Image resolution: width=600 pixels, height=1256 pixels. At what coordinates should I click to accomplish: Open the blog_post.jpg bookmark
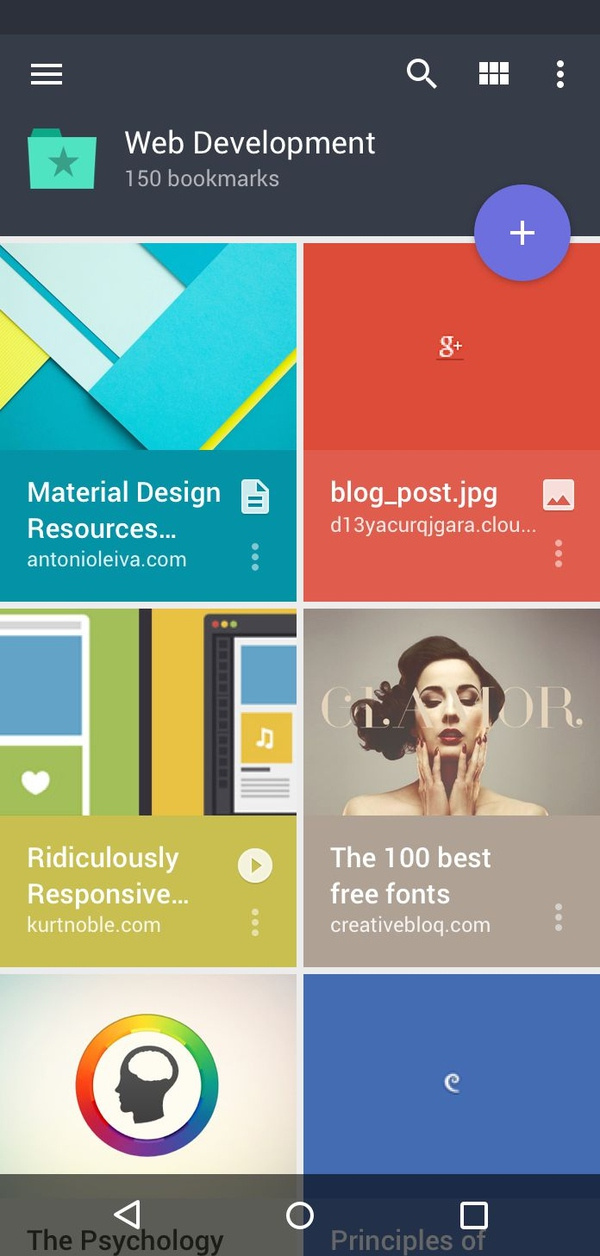[x=452, y=422]
